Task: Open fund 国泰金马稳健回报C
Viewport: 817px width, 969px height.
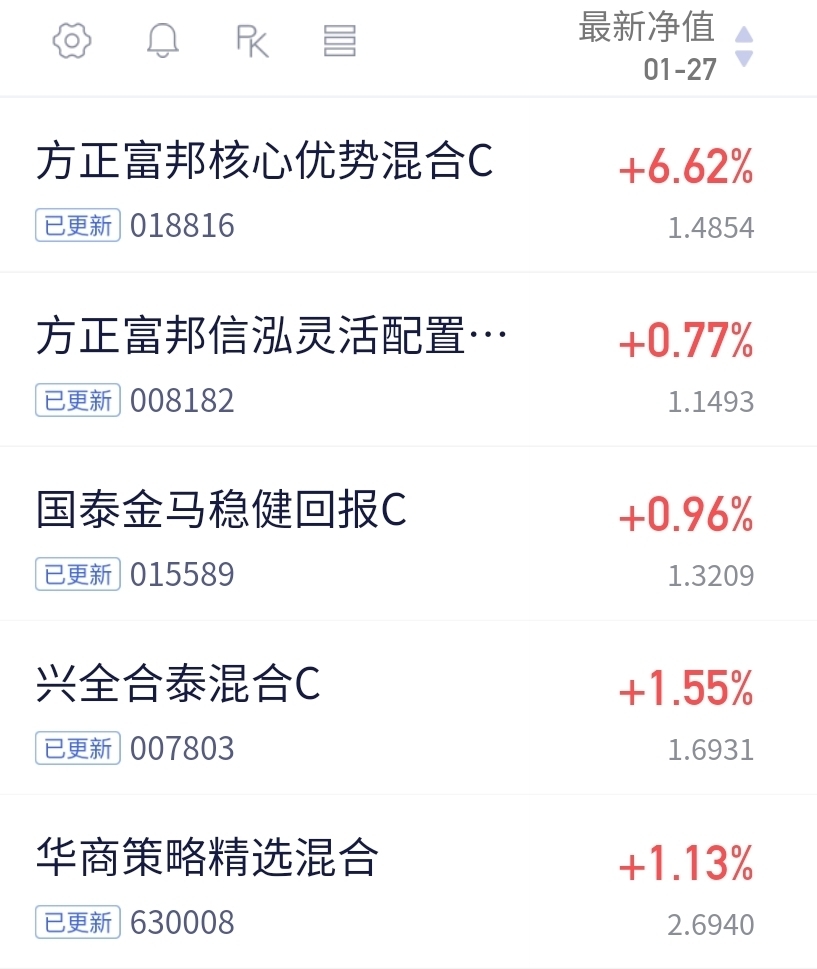Action: click(x=408, y=533)
